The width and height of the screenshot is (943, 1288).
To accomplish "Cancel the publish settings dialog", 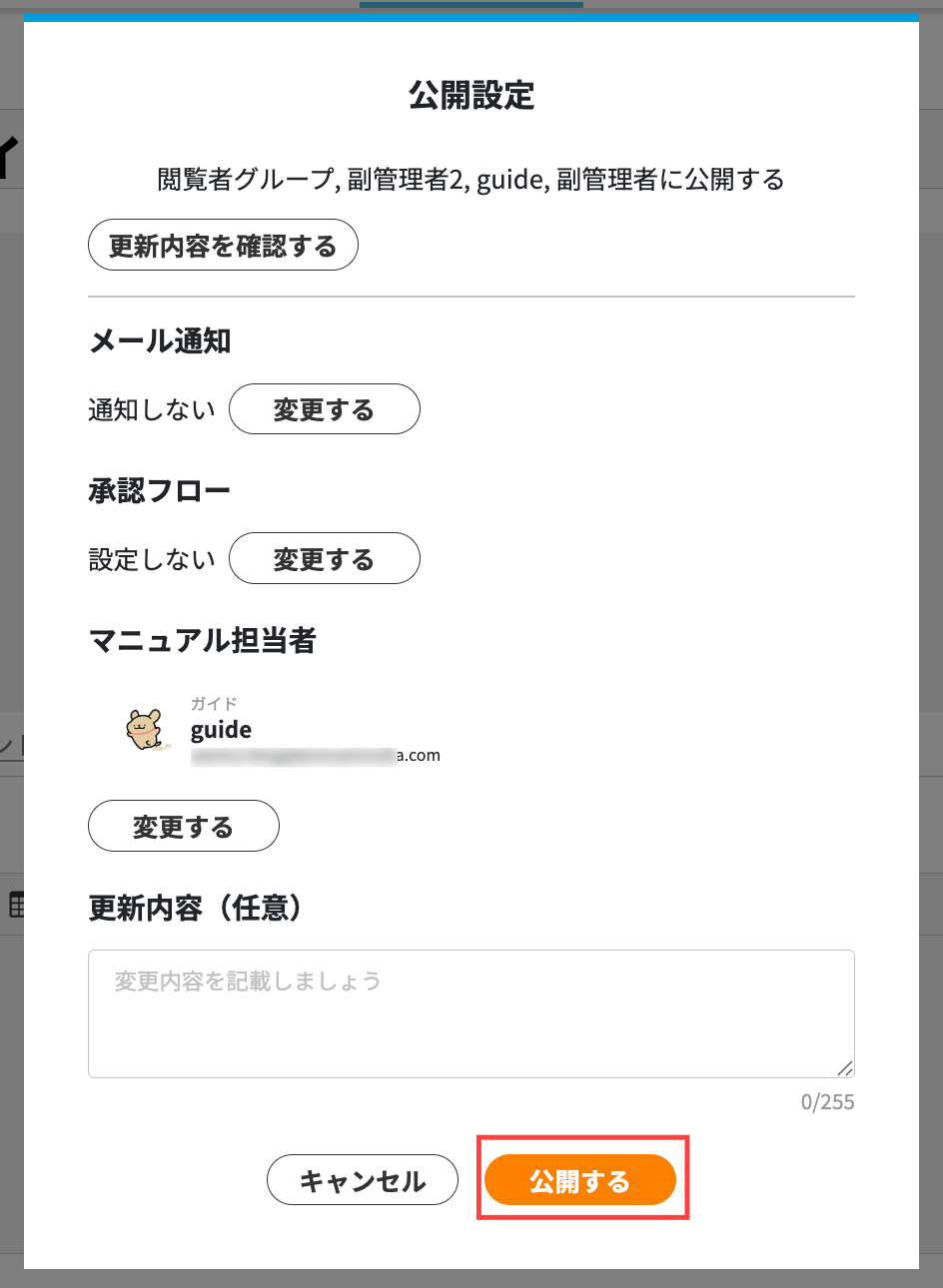I will pyautogui.click(x=362, y=1181).
